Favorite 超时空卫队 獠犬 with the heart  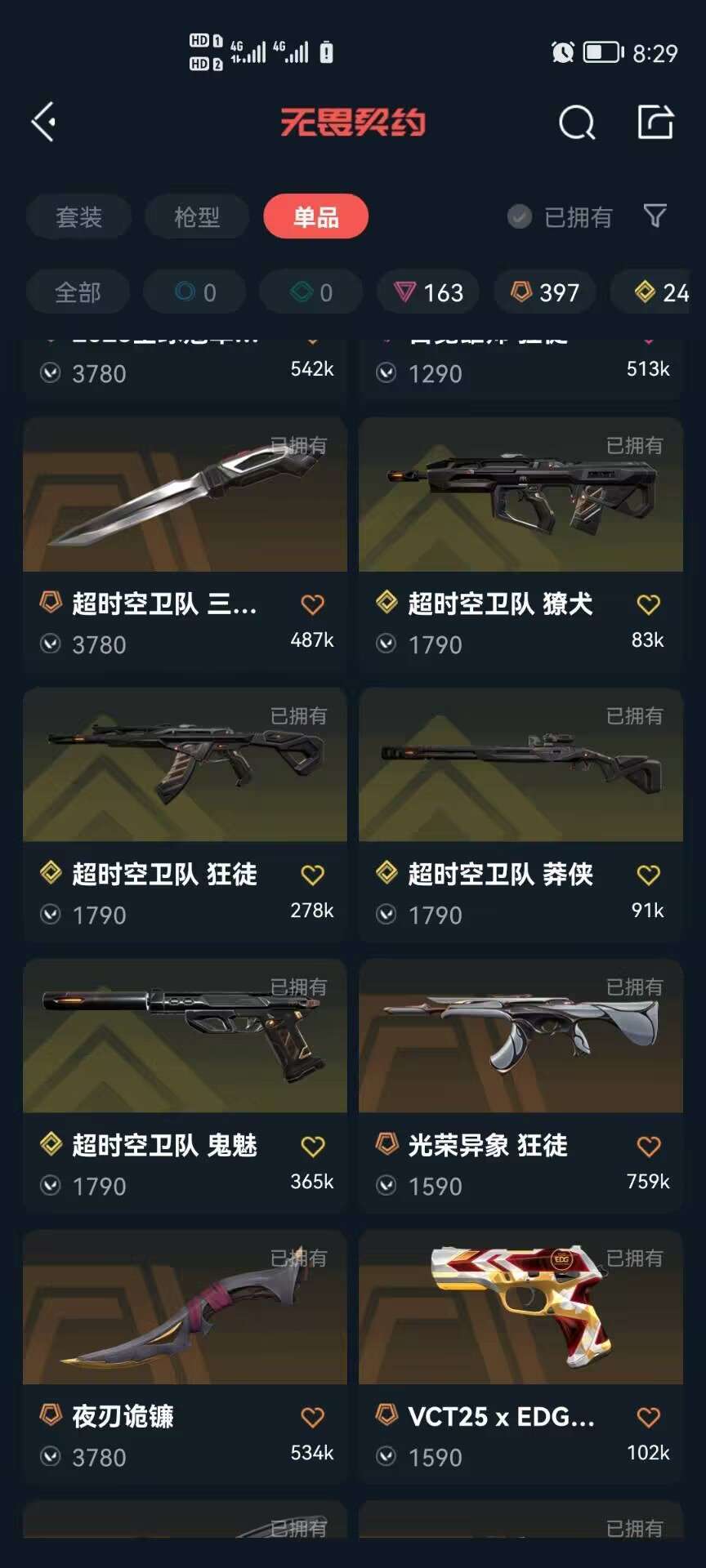[650, 603]
